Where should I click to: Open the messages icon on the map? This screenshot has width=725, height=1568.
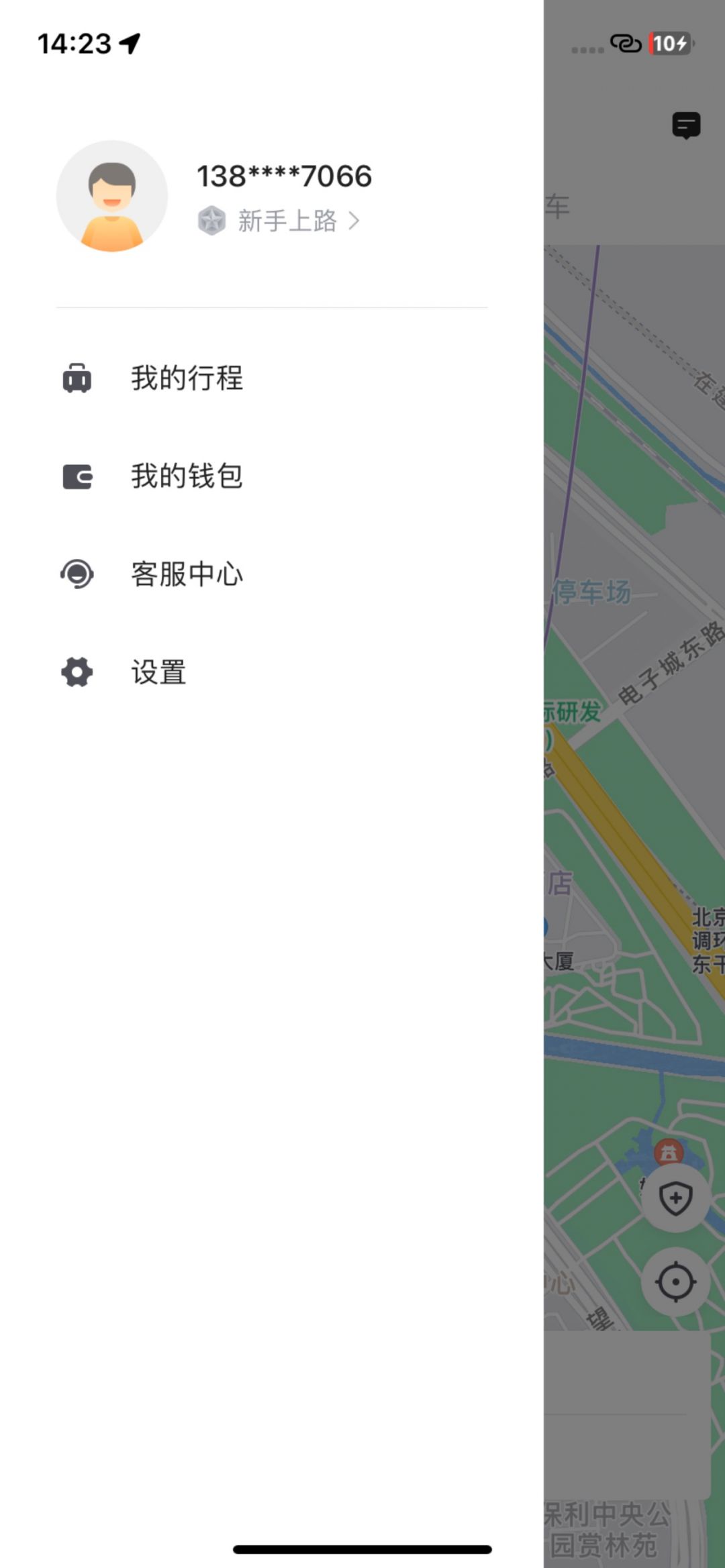686,125
